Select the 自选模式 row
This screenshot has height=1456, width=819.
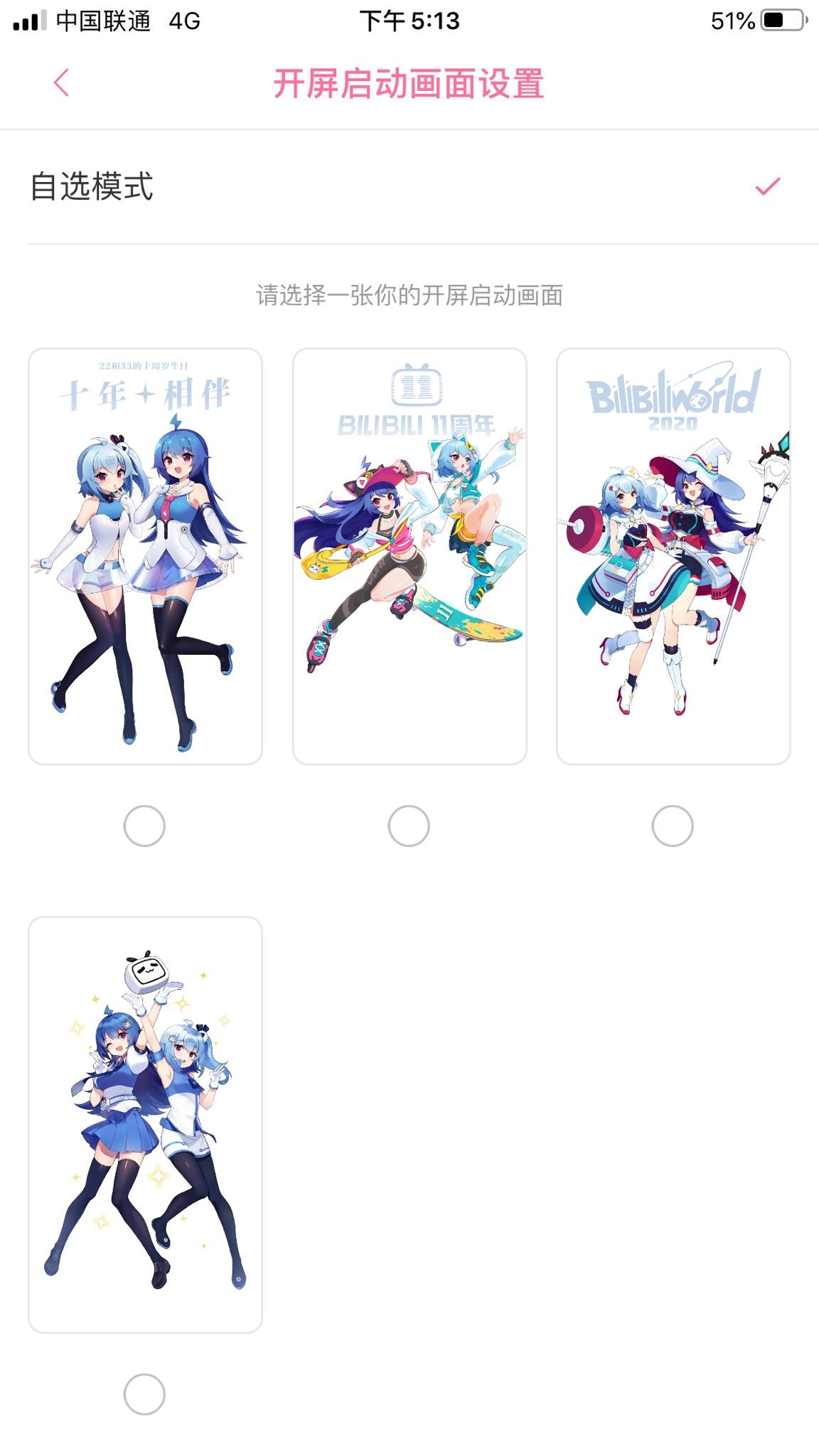[x=409, y=187]
